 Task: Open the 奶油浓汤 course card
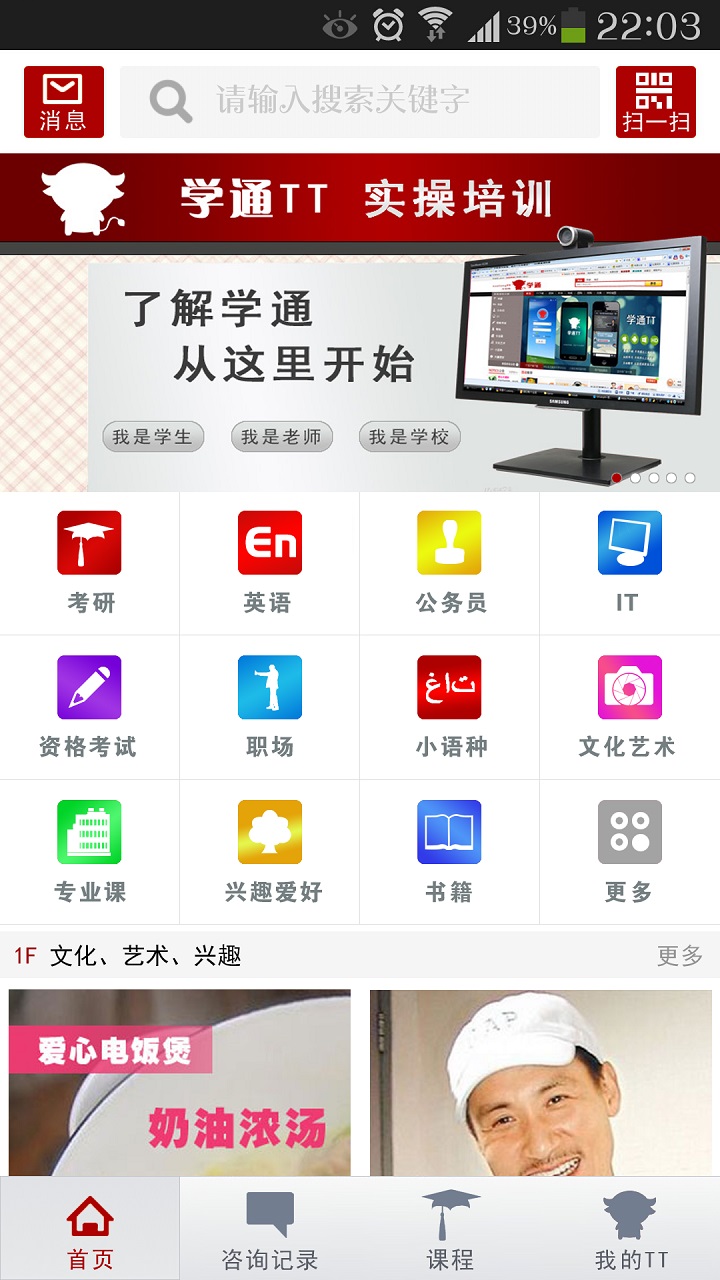[x=180, y=1083]
